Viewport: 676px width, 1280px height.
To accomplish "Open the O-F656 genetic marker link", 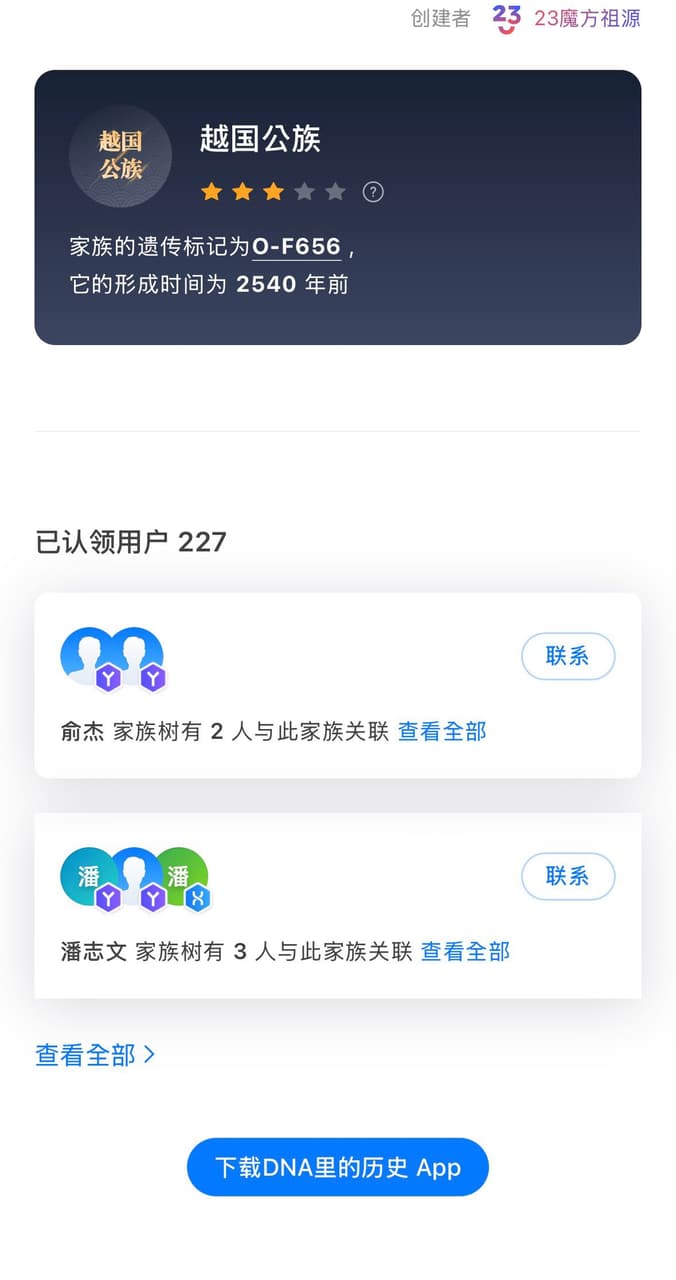I will click(296, 246).
